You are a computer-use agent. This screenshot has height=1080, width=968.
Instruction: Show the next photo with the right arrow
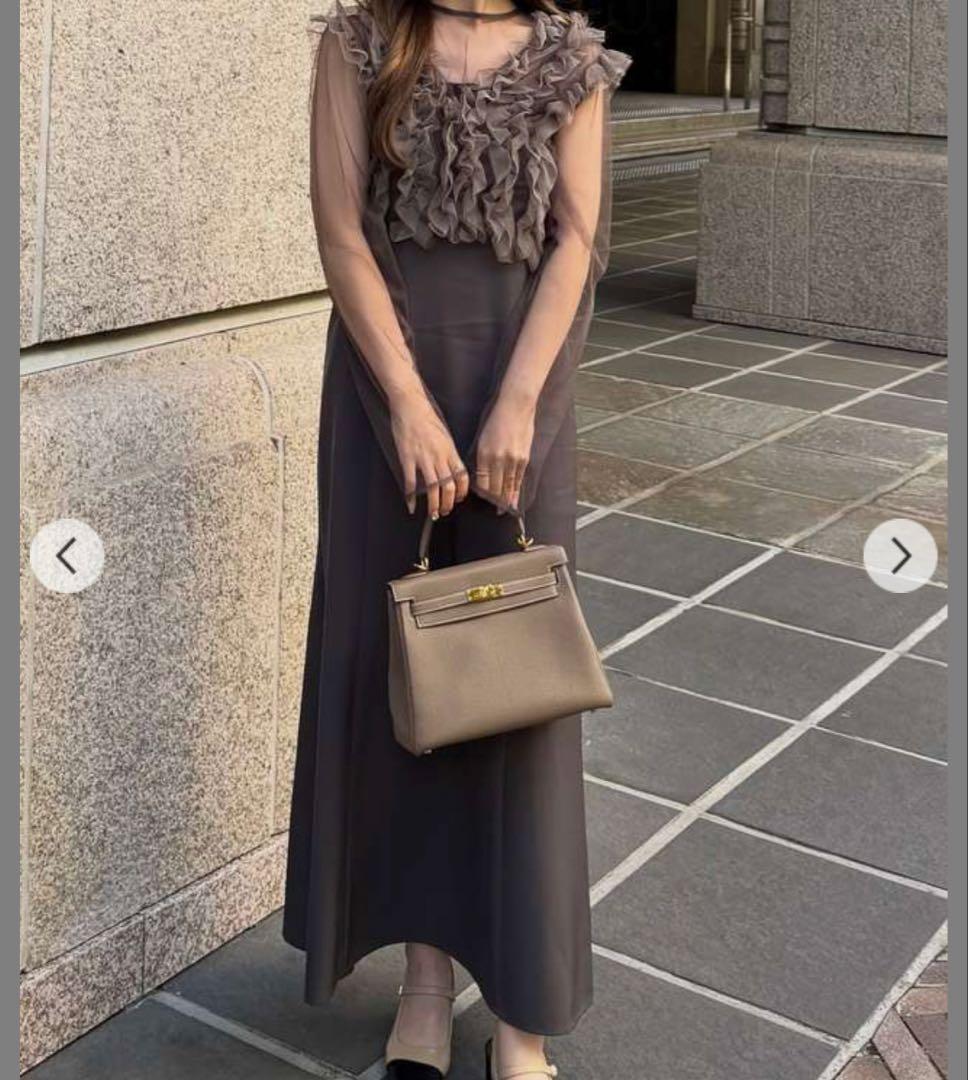pyautogui.click(x=900, y=556)
